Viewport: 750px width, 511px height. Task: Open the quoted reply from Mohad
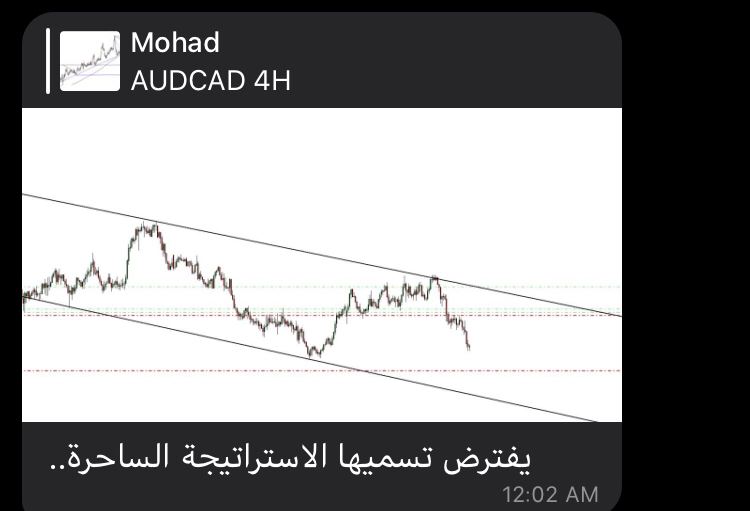pyautogui.click(x=210, y=62)
